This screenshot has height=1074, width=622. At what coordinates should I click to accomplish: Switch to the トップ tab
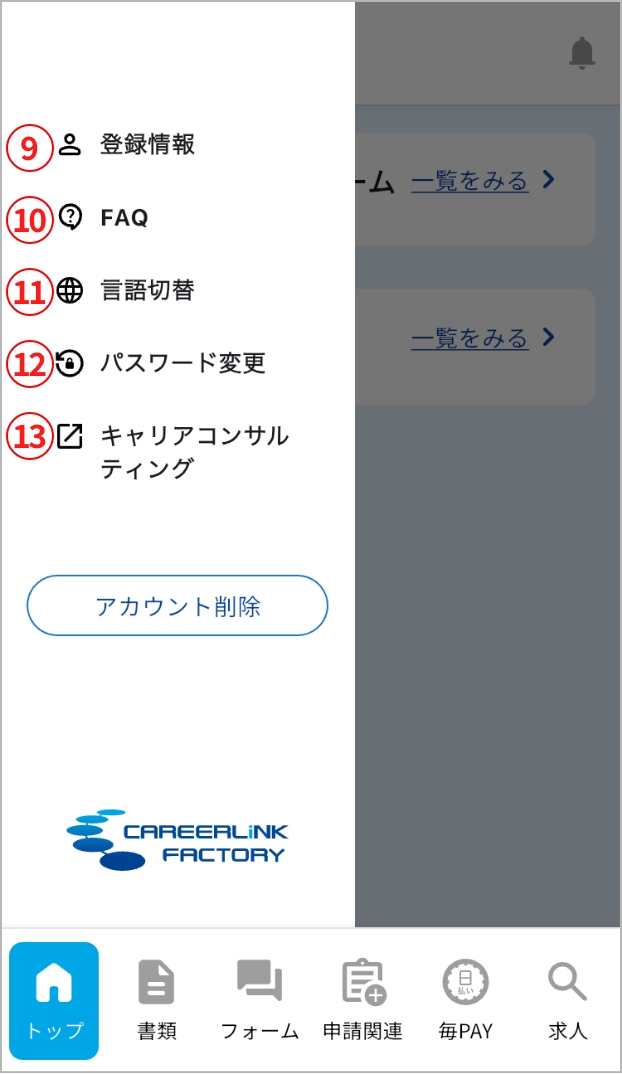point(54,1000)
